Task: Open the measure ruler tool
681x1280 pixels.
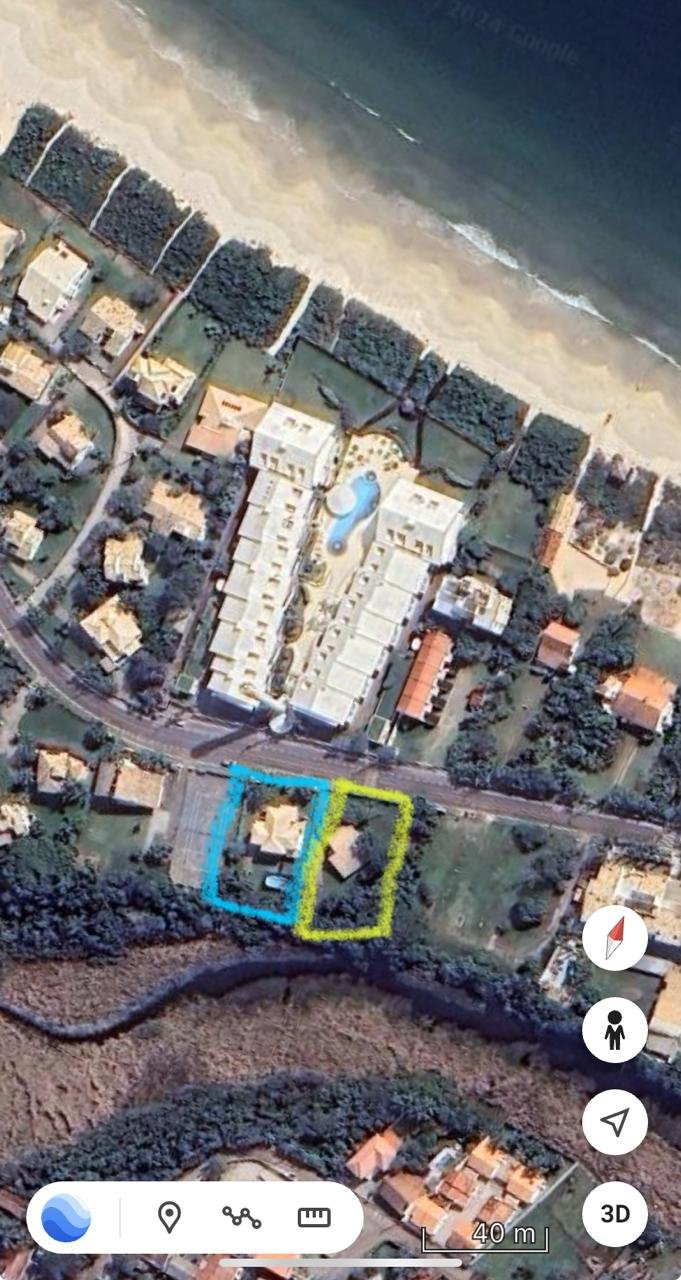Action: (314, 1217)
